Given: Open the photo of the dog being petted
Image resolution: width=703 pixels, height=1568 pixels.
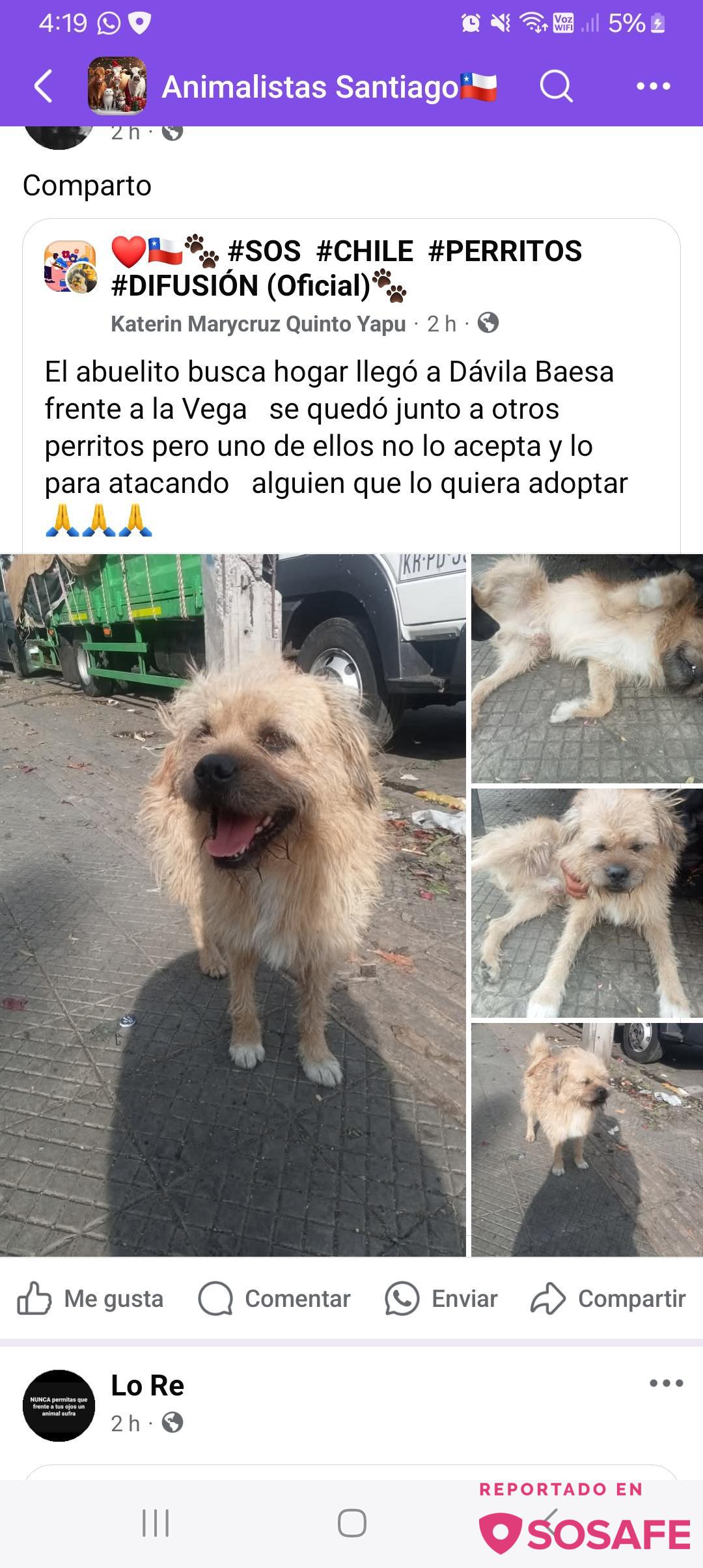Looking at the screenshot, I should tap(586, 903).
